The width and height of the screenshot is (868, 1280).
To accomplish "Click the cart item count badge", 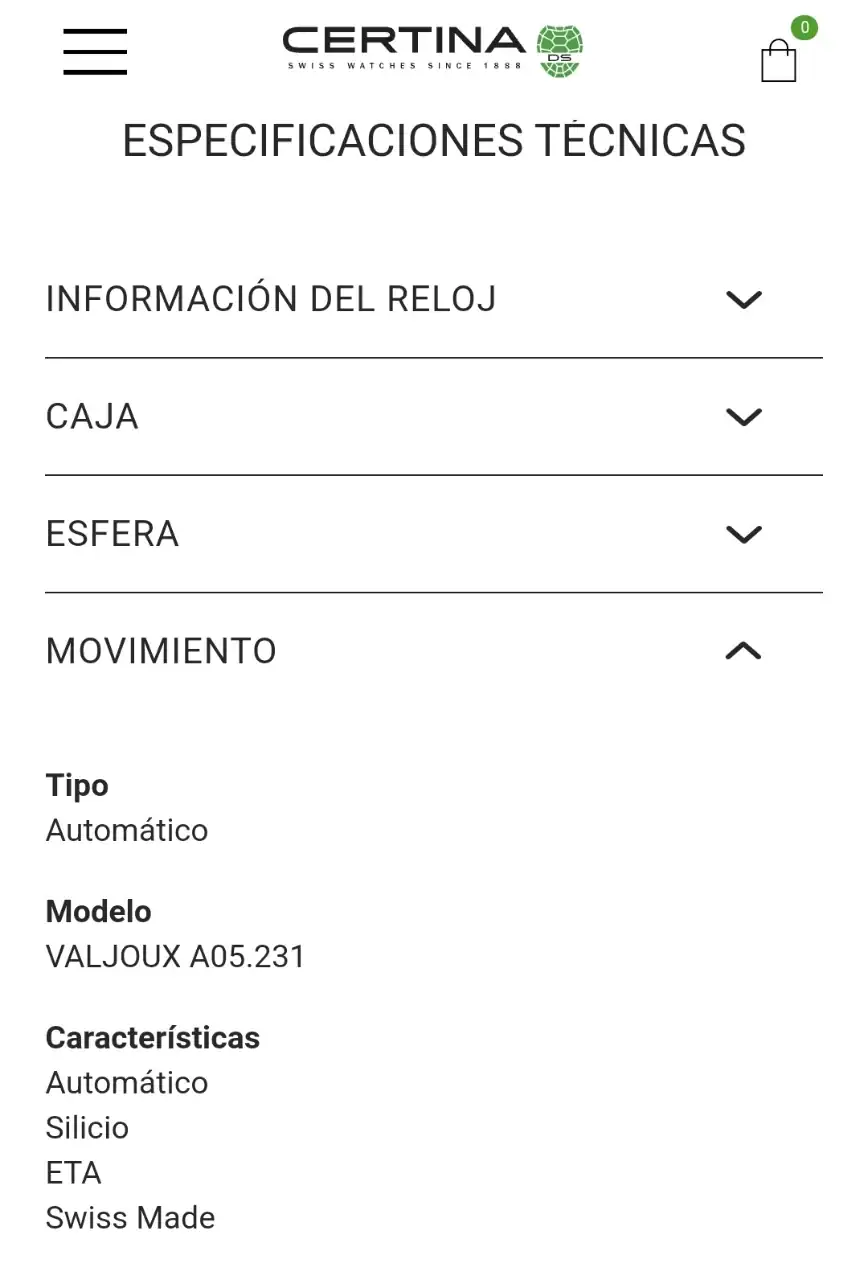I will [802, 28].
